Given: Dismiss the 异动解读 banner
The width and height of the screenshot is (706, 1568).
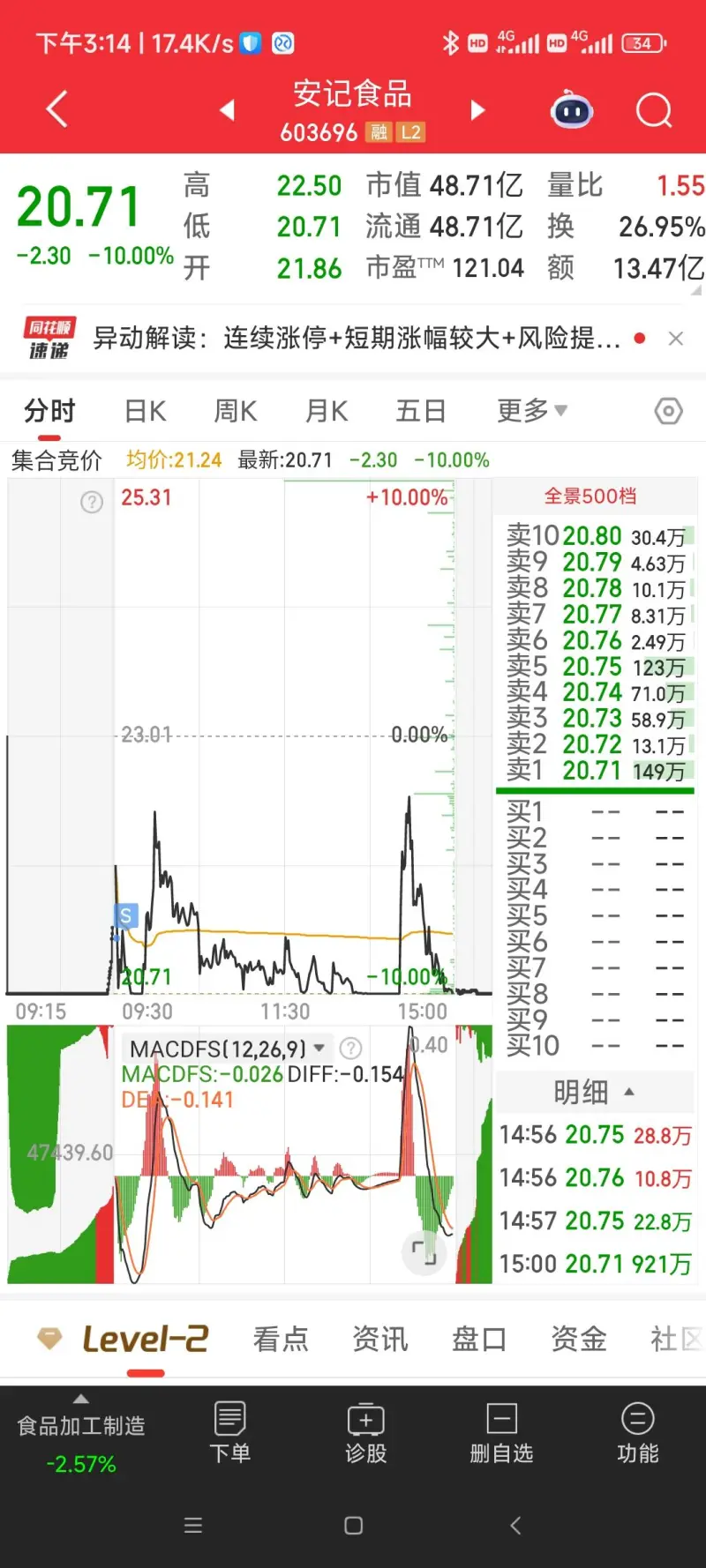Looking at the screenshot, I should [676, 339].
